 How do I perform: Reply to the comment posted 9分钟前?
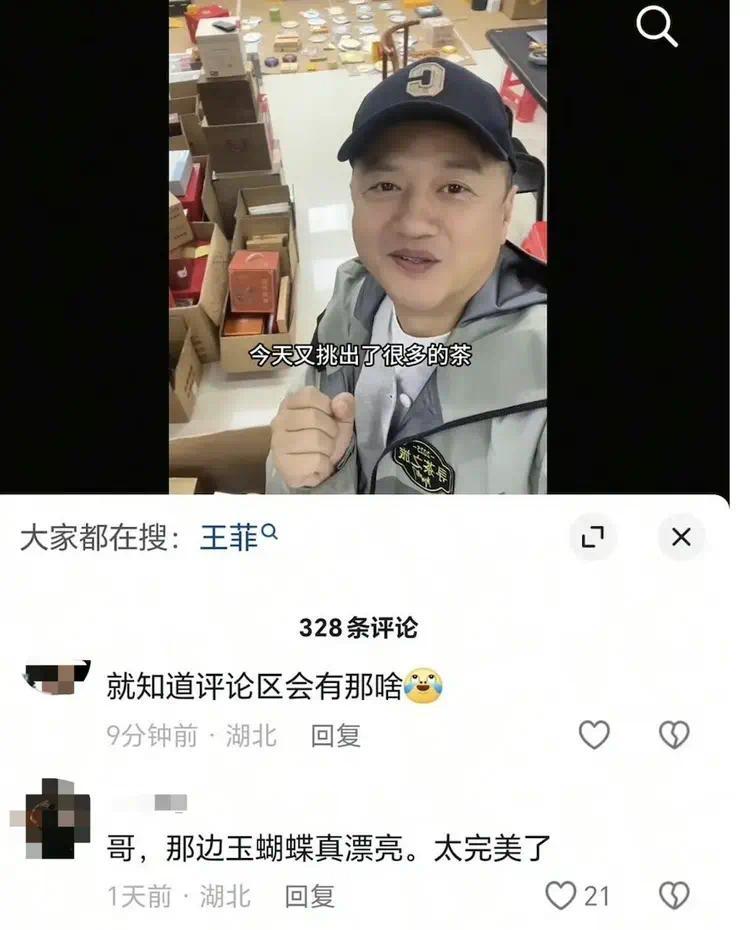click(x=335, y=736)
